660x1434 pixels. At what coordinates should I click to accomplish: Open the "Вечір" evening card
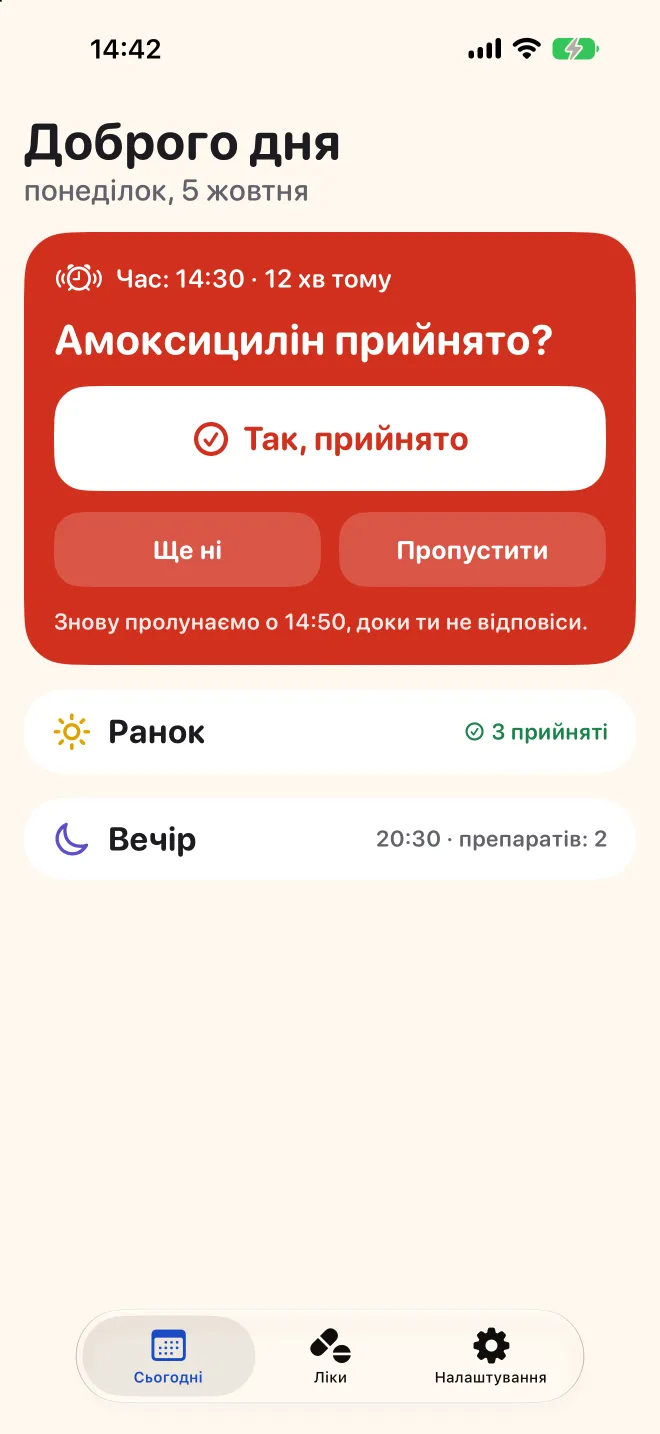pyautogui.click(x=330, y=838)
